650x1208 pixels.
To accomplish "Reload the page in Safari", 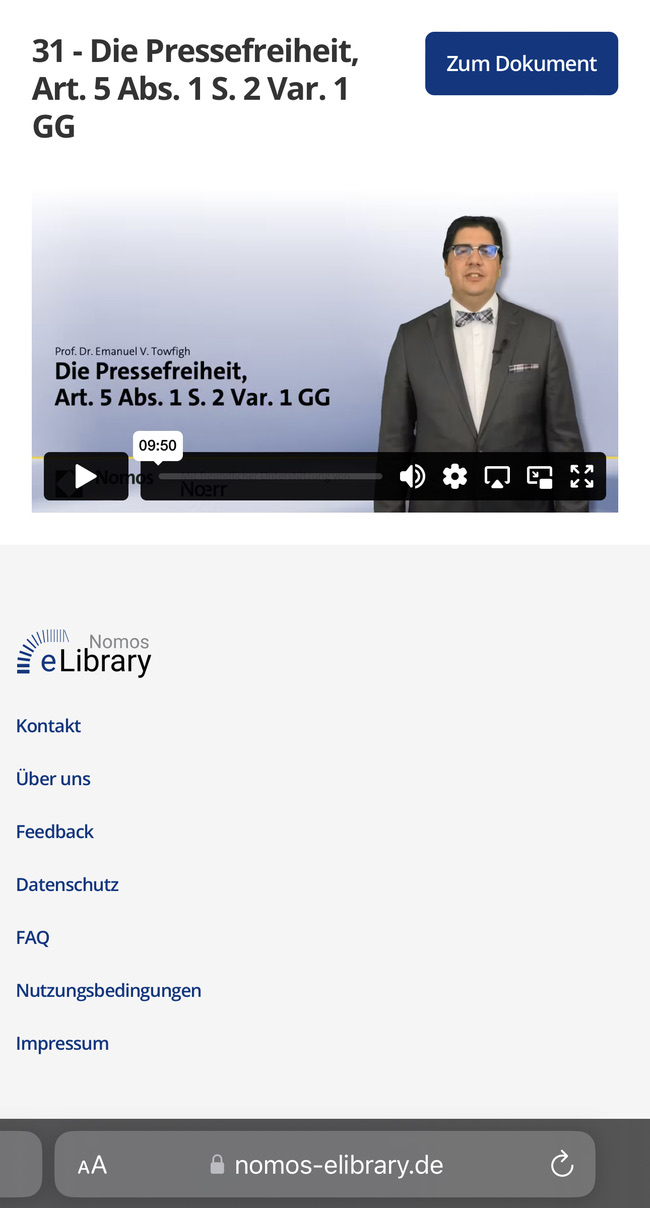I will click(562, 1164).
